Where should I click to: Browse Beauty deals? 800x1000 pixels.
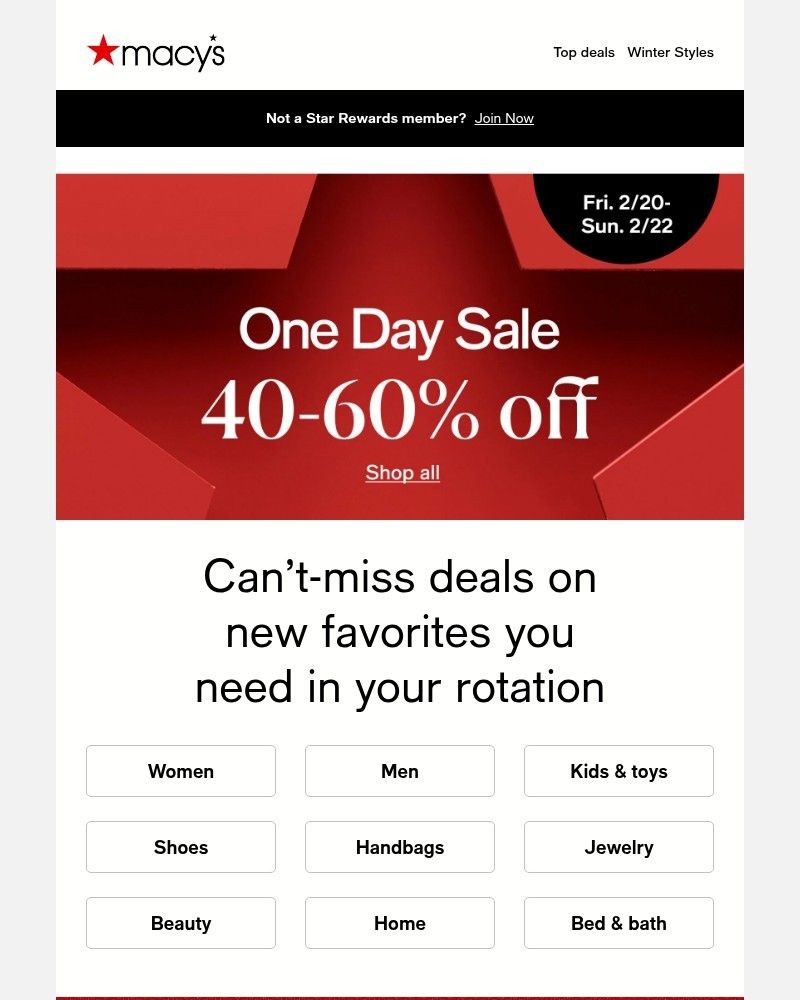[181, 923]
